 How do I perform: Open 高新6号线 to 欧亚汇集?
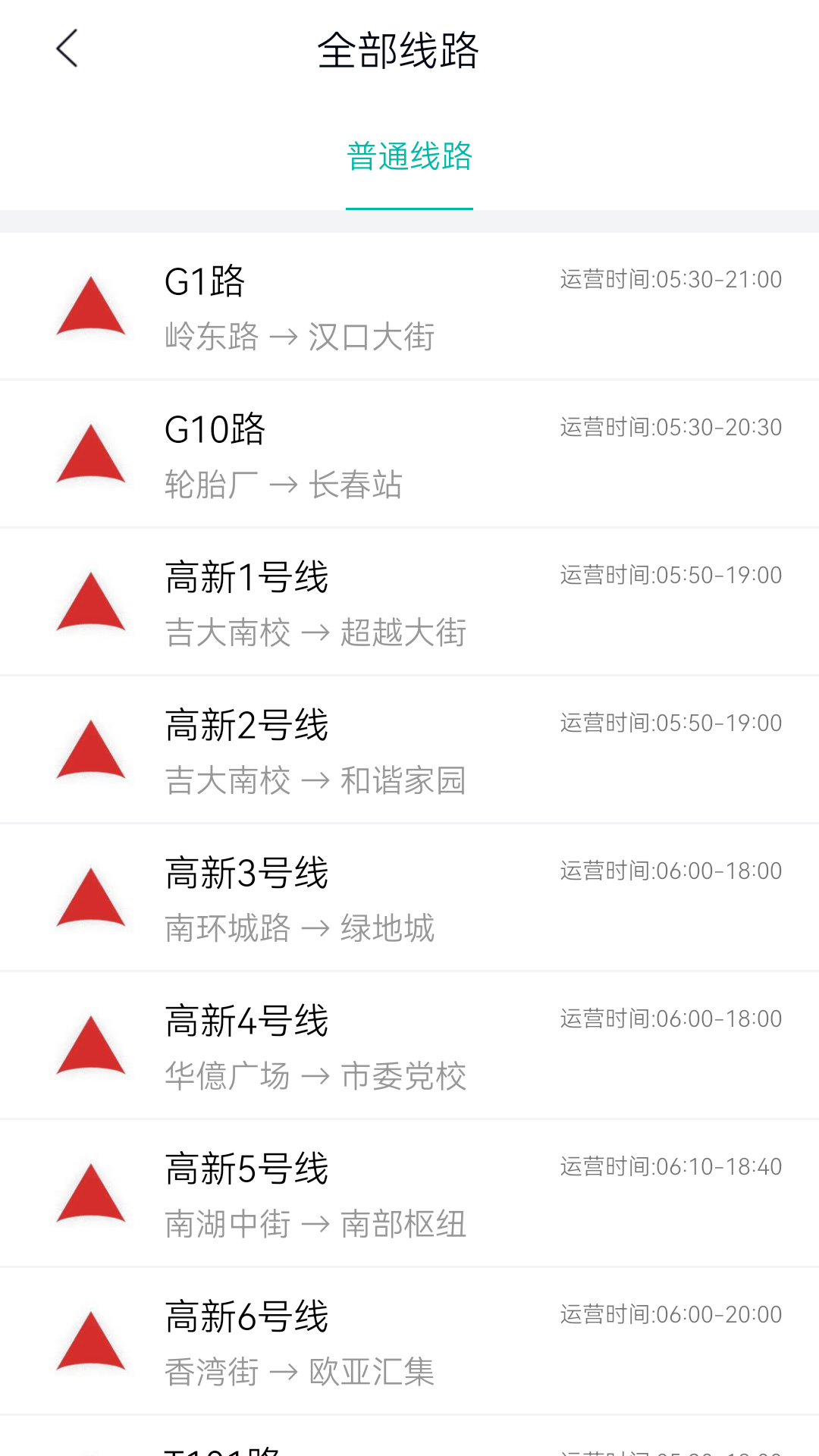click(x=409, y=1341)
